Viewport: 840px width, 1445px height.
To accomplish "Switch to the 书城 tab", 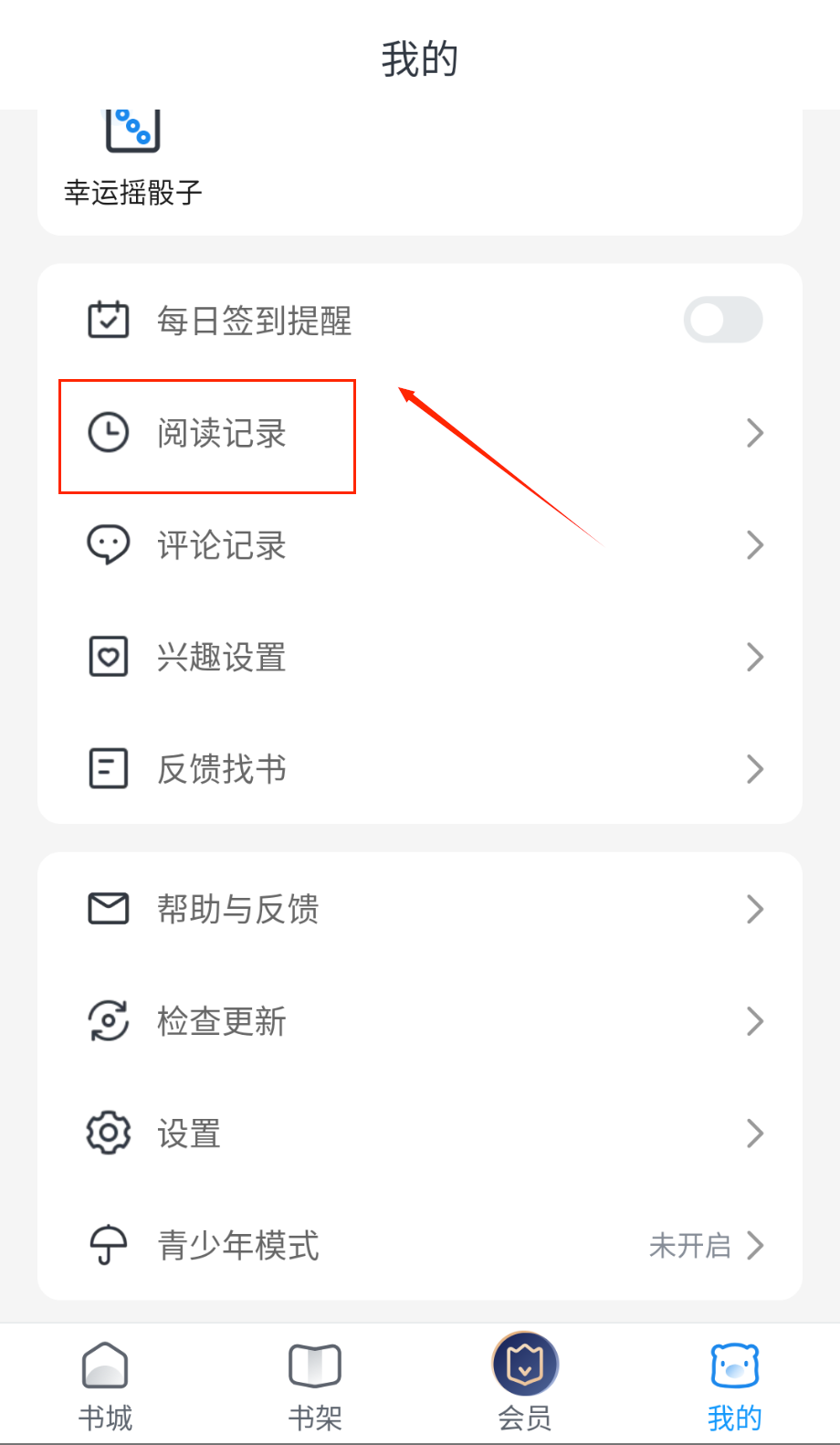I will (x=105, y=1386).
